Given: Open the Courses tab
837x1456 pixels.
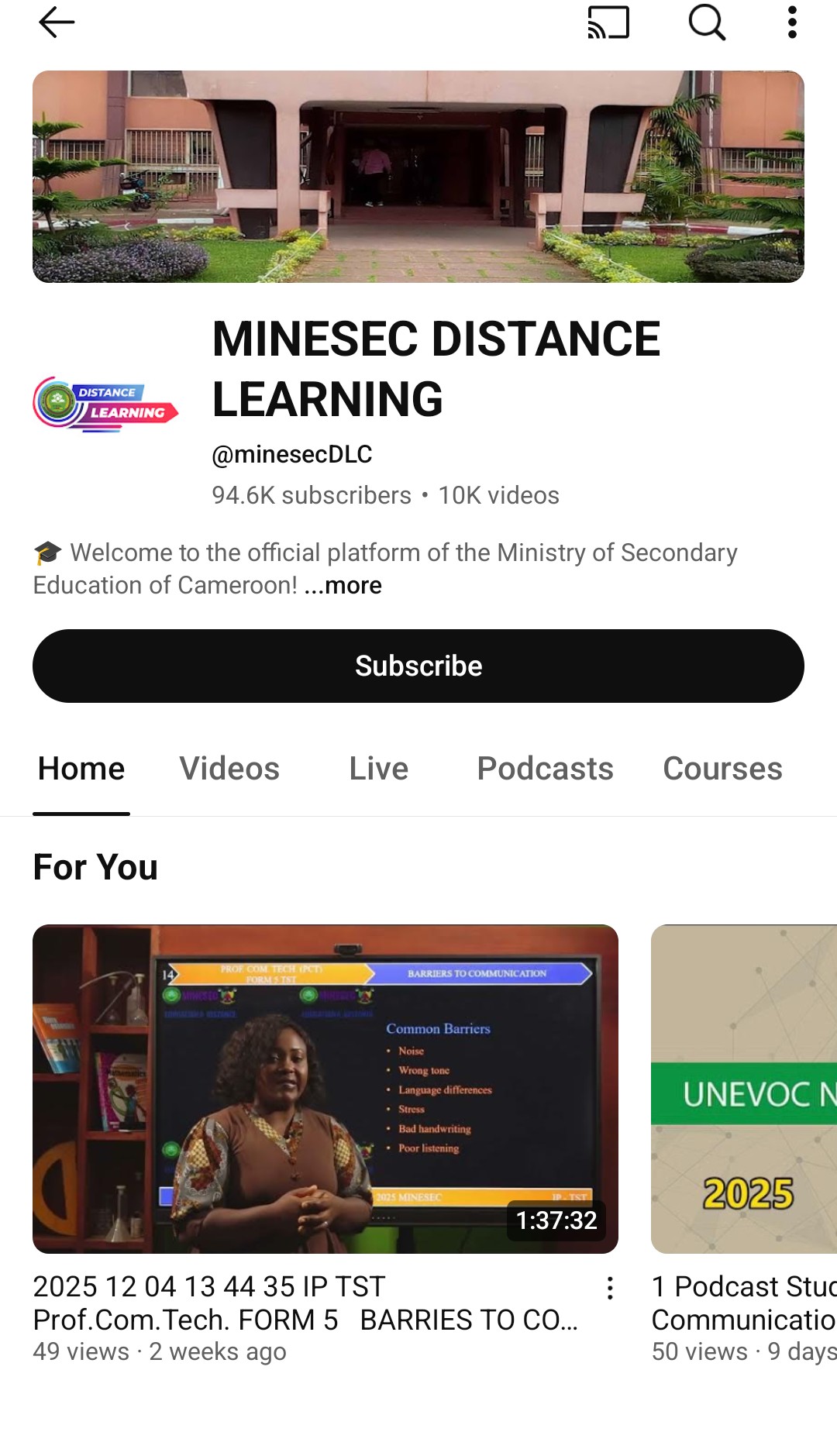Looking at the screenshot, I should (x=722, y=769).
